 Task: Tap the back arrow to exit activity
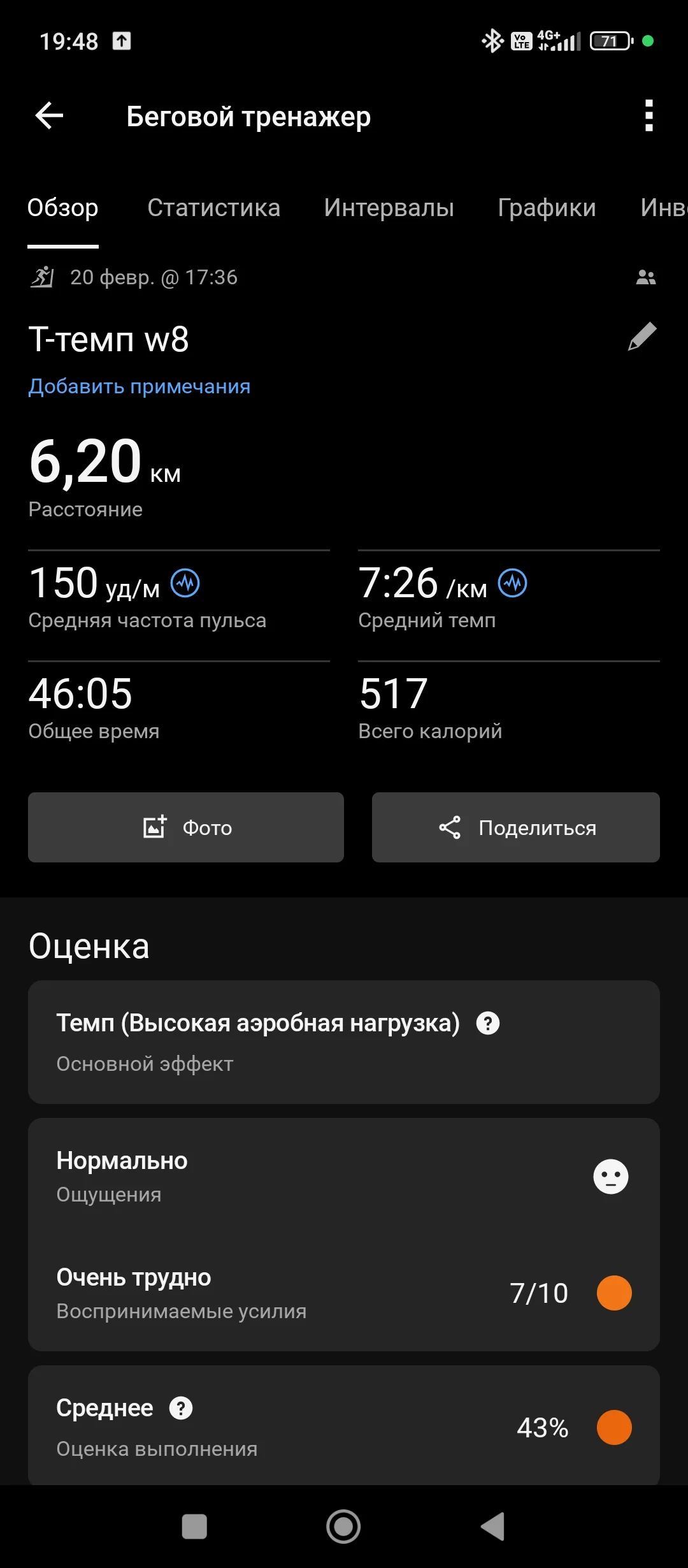point(48,115)
